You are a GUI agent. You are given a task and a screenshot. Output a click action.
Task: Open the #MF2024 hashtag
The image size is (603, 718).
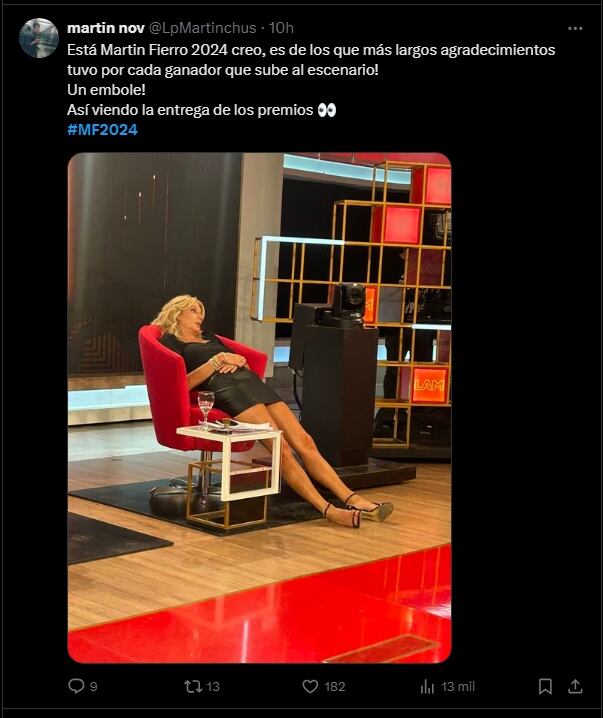click(102, 129)
